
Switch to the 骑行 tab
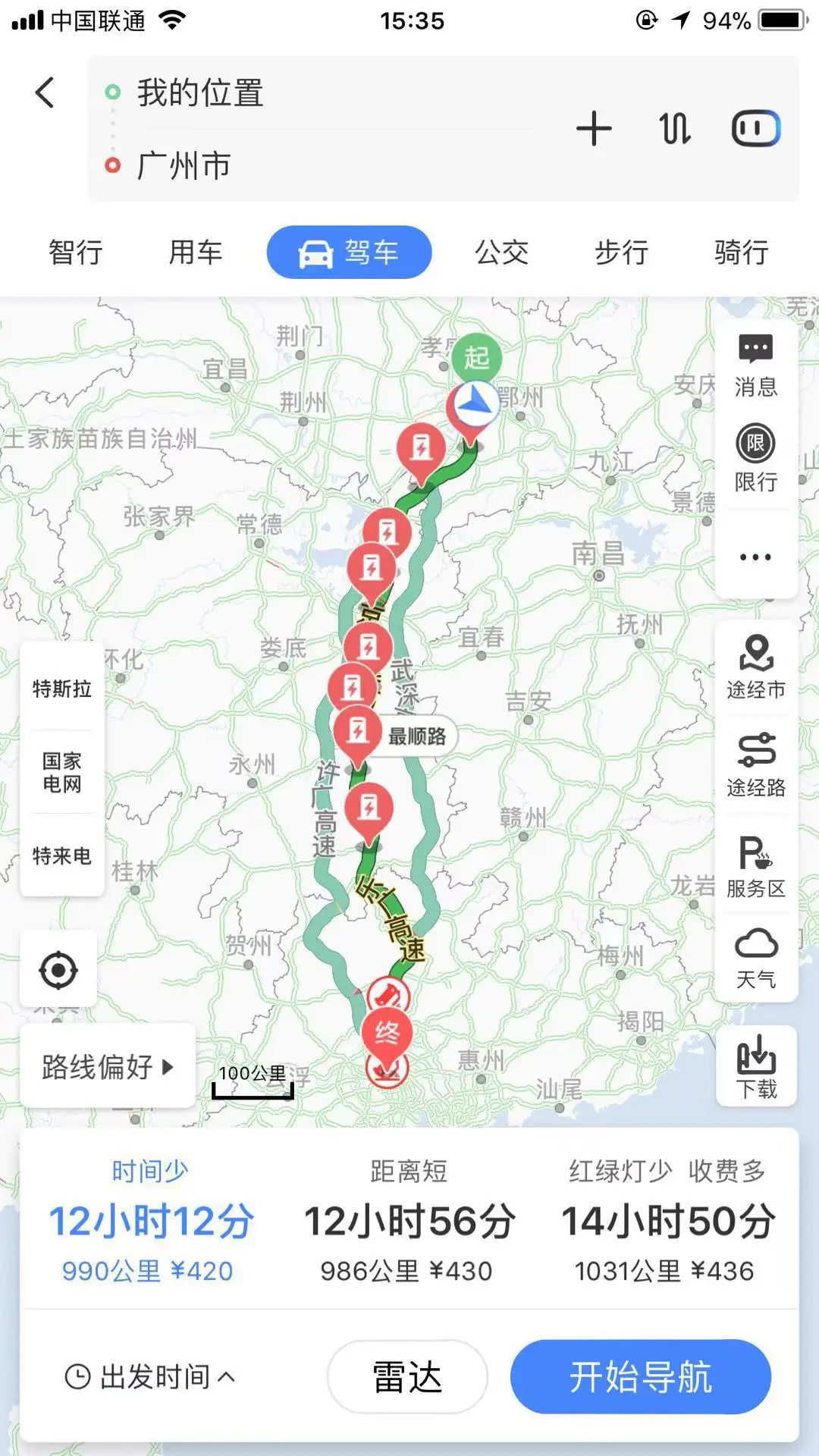click(x=741, y=253)
